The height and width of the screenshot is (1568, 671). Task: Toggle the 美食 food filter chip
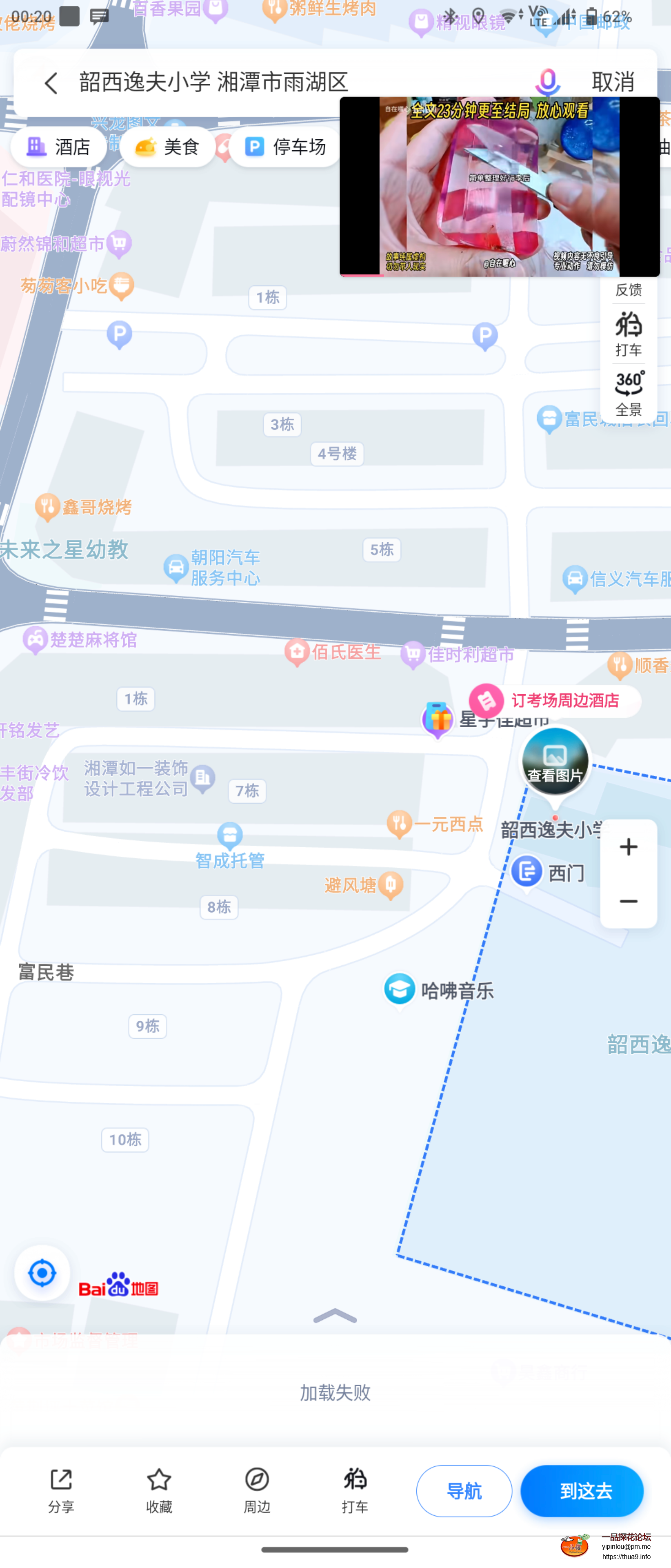167,147
